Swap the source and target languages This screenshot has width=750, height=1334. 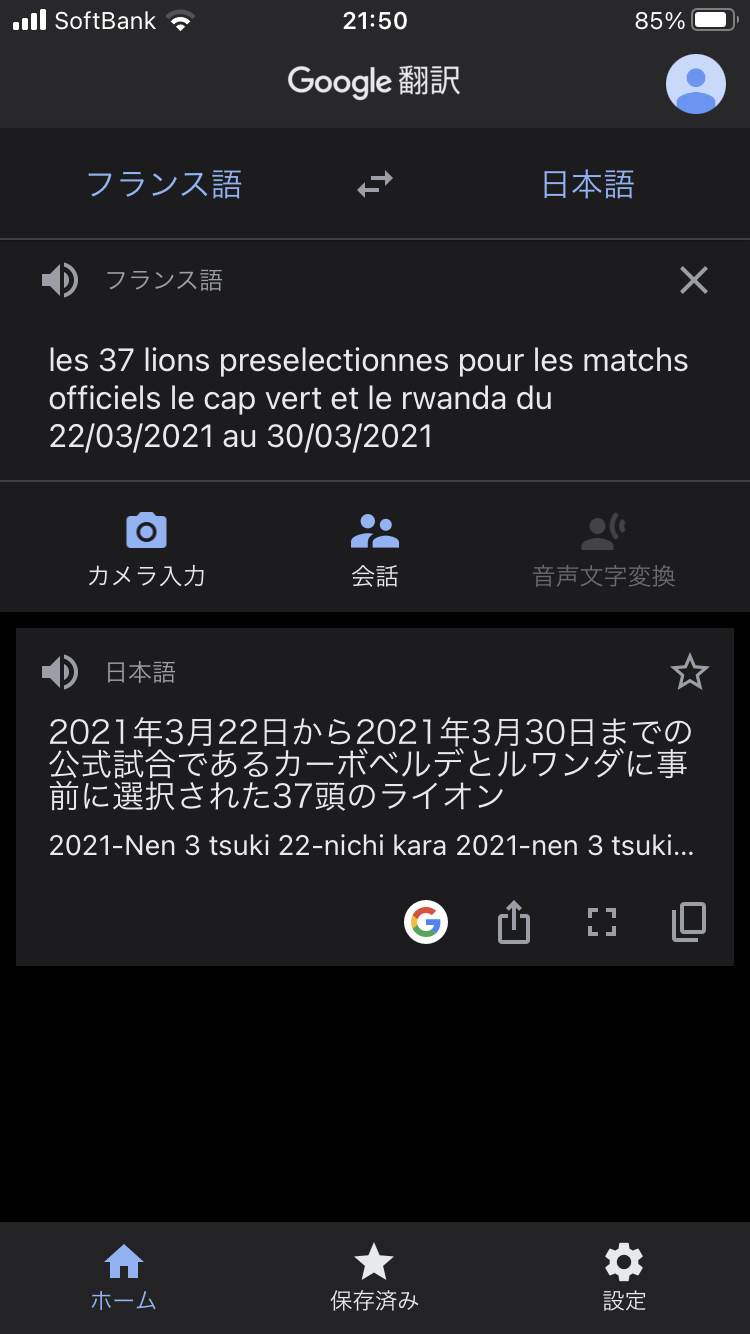click(375, 185)
